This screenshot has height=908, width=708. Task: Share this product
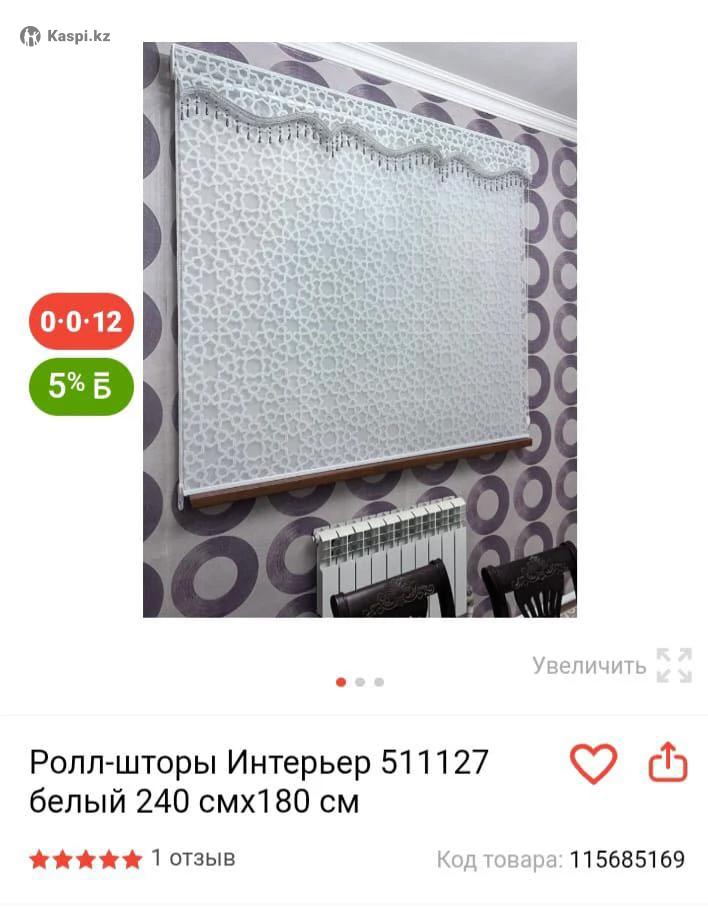pos(668,765)
